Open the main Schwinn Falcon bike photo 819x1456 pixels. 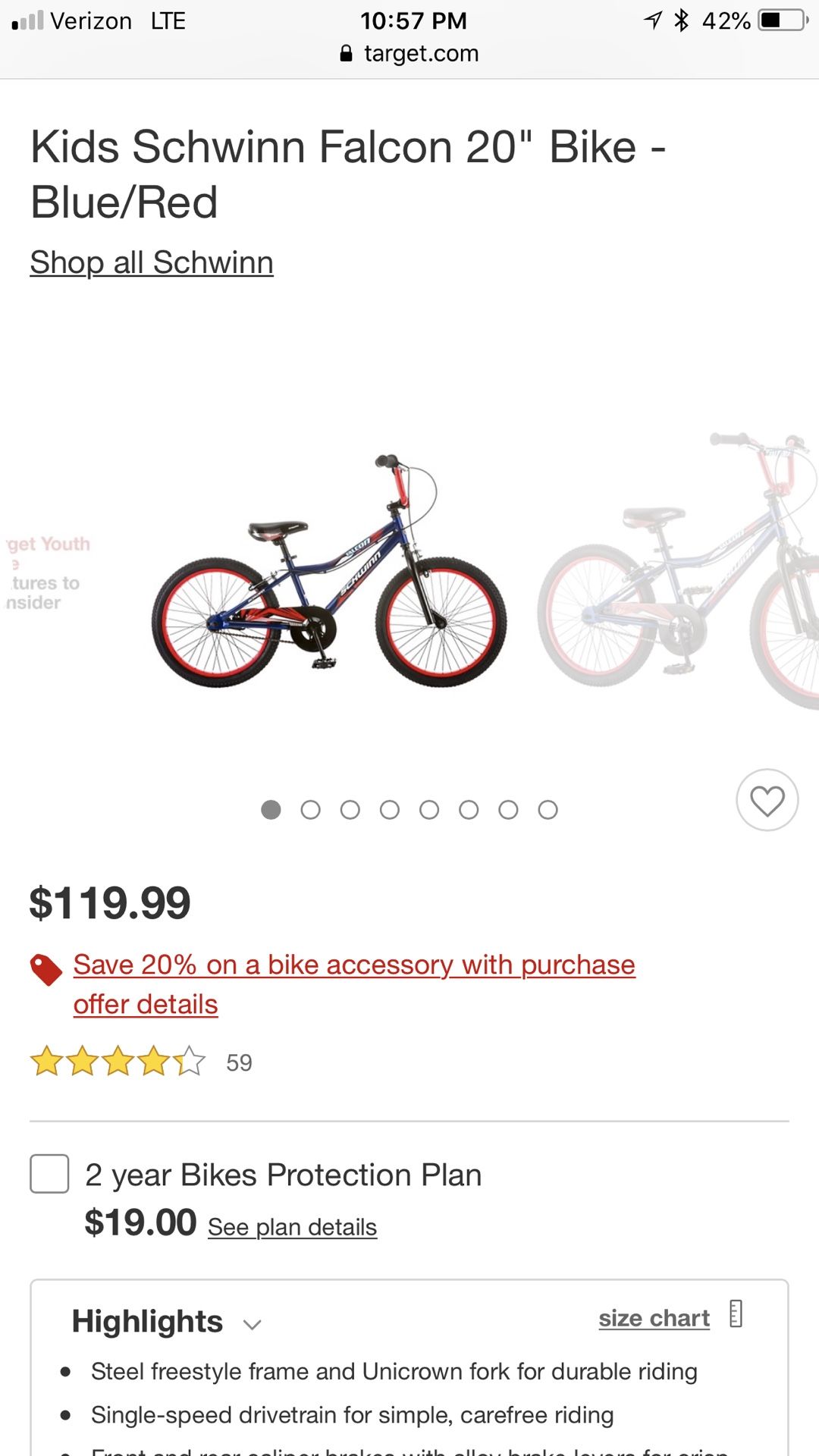pyautogui.click(x=330, y=573)
